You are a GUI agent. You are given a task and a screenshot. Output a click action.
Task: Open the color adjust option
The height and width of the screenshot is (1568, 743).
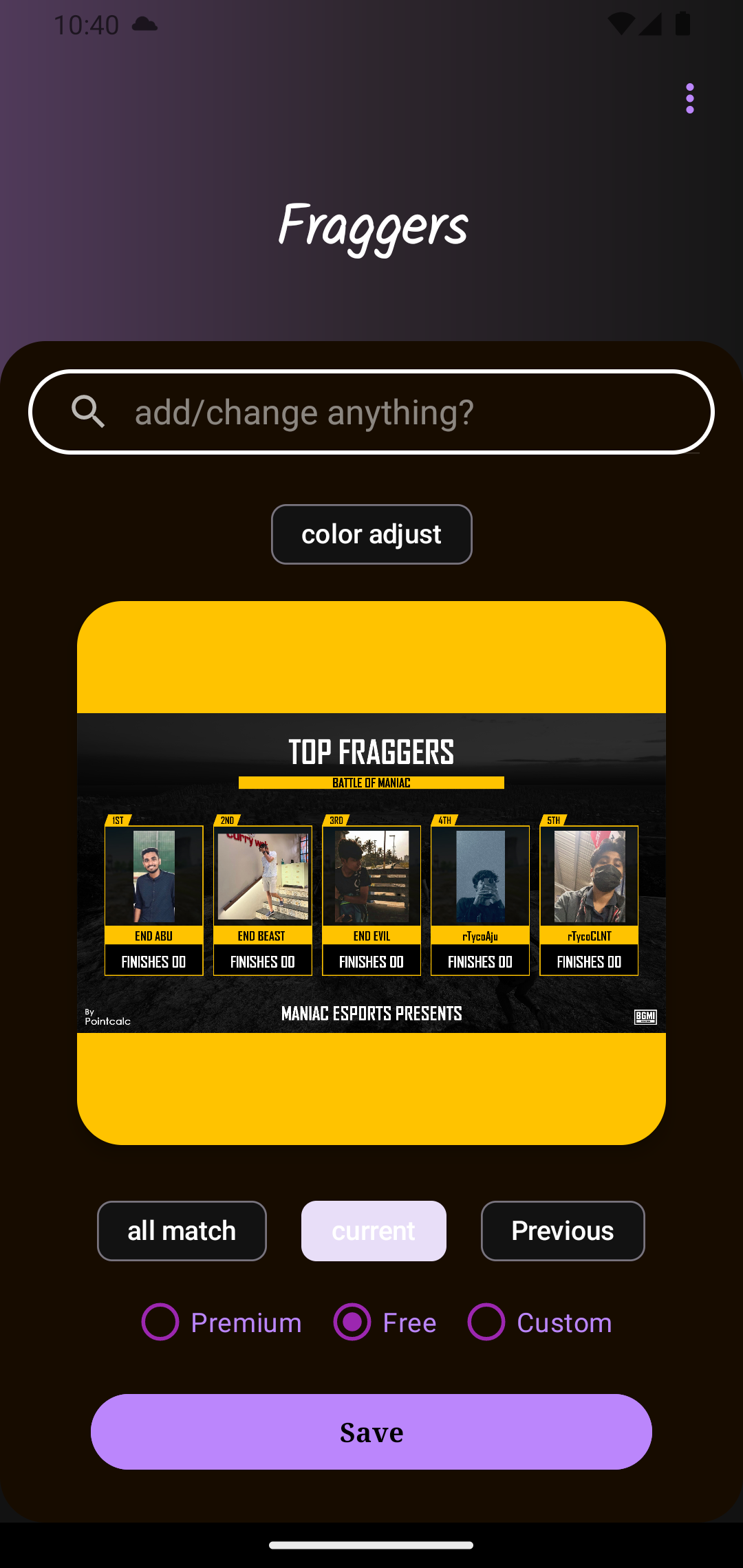click(371, 534)
